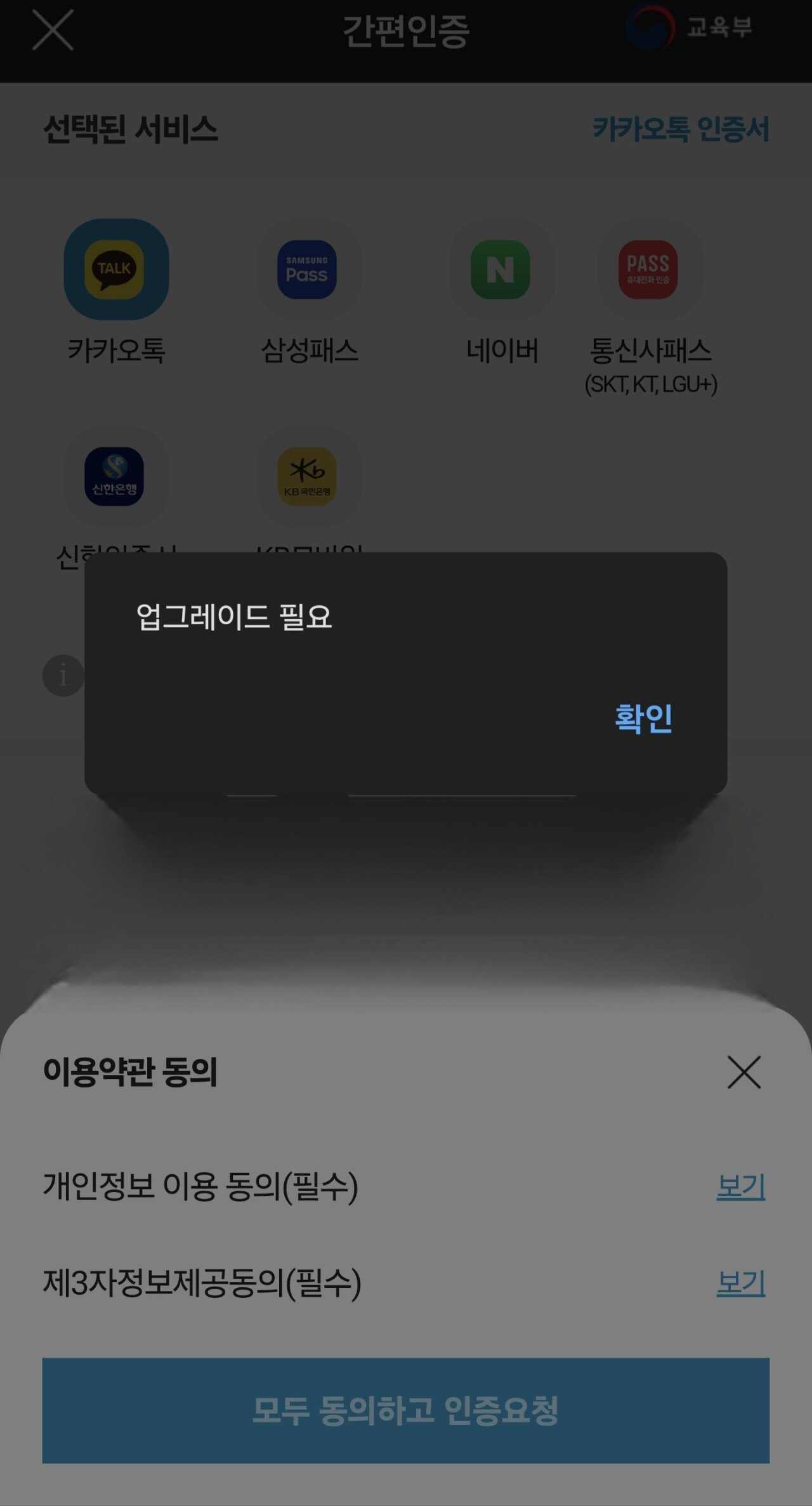
Task: Close the 간편인증 screen with the X icon
Action: pos(53,30)
